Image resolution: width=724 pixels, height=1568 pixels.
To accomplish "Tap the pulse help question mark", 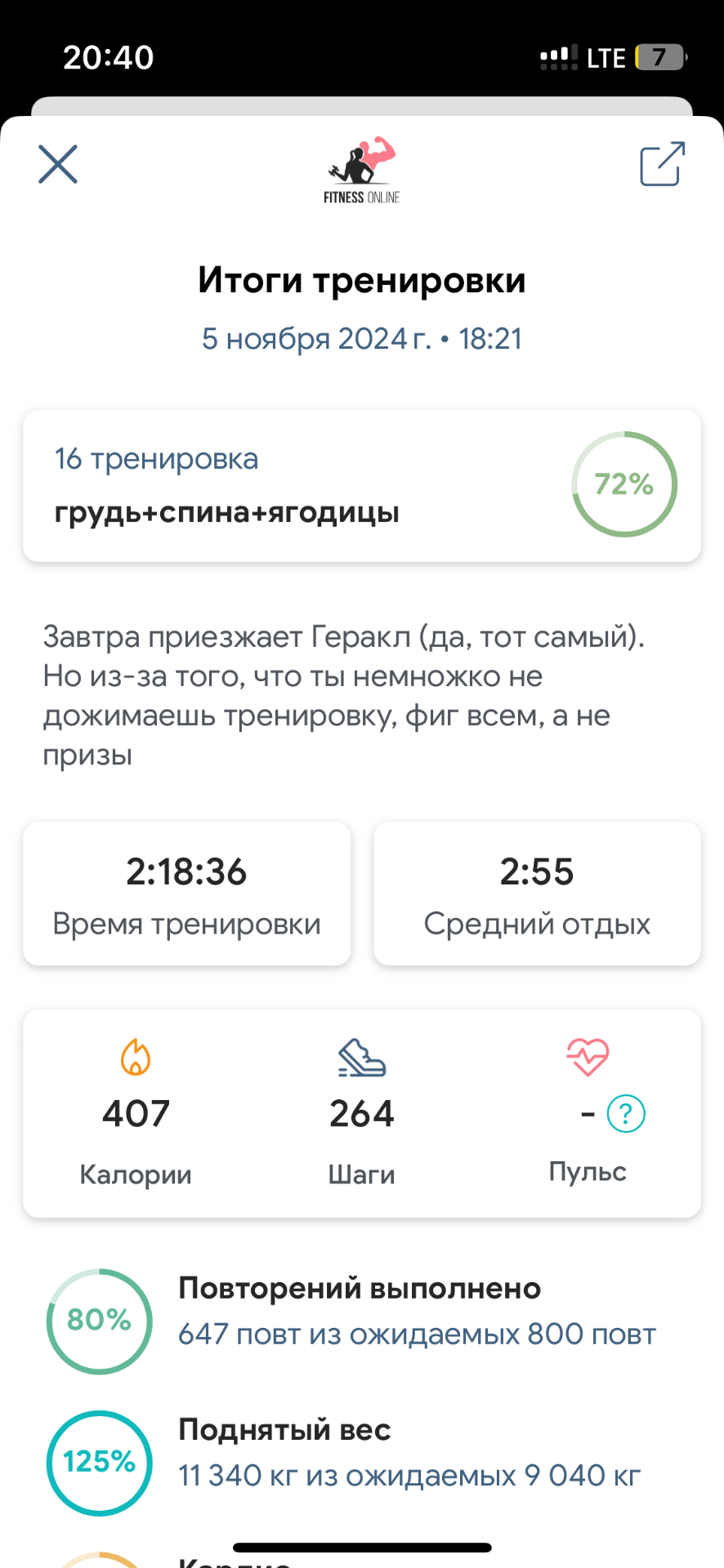I will point(626,1114).
